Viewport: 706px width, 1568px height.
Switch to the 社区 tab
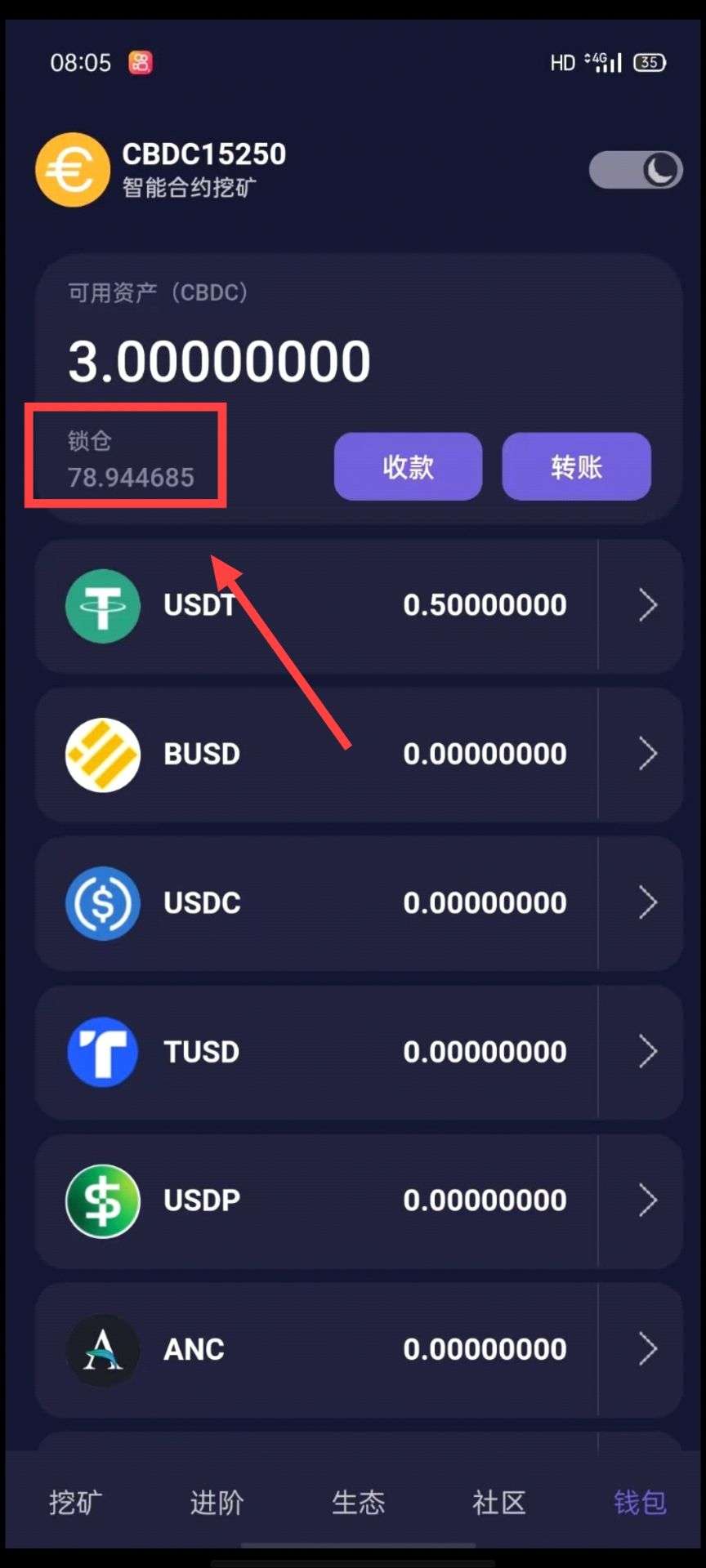tap(498, 1503)
